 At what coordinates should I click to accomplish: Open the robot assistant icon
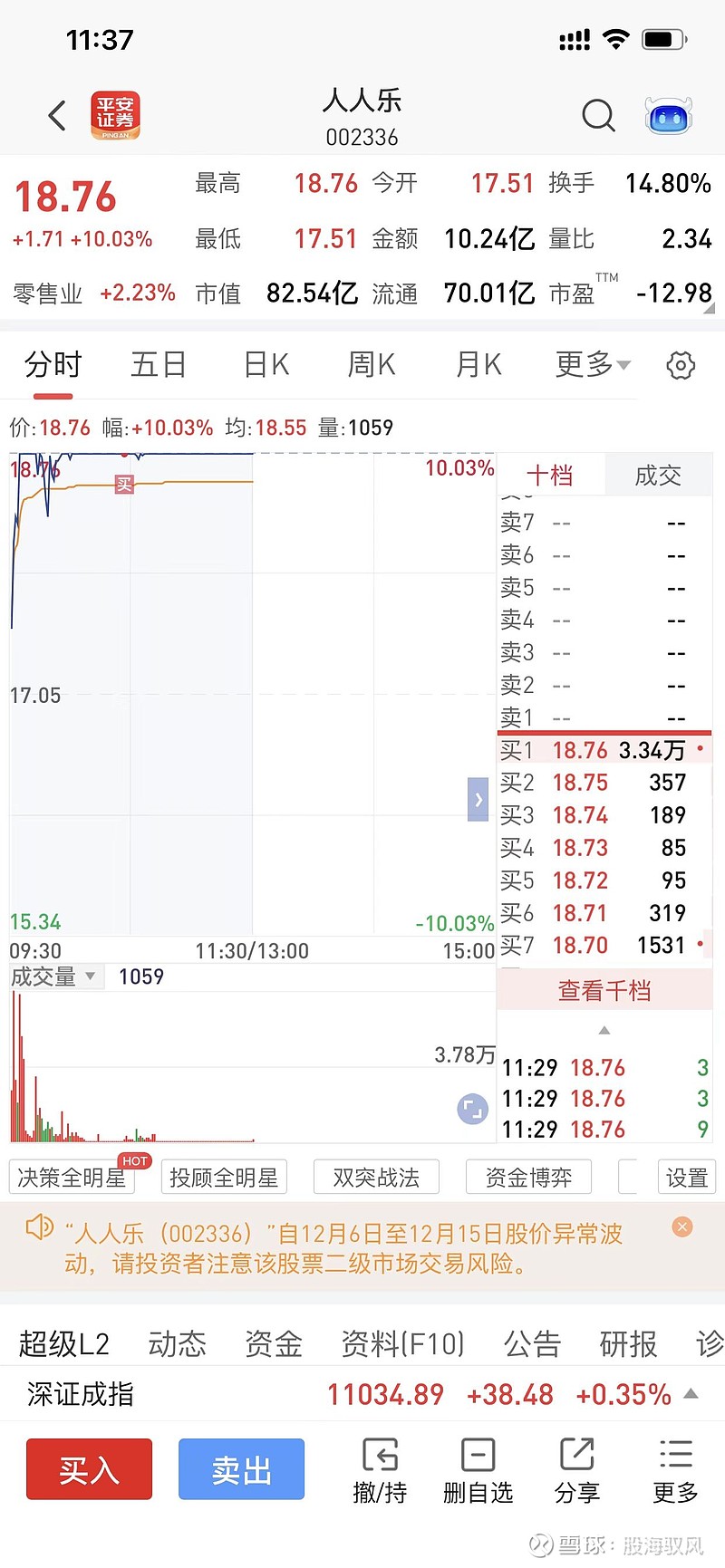pos(668,116)
